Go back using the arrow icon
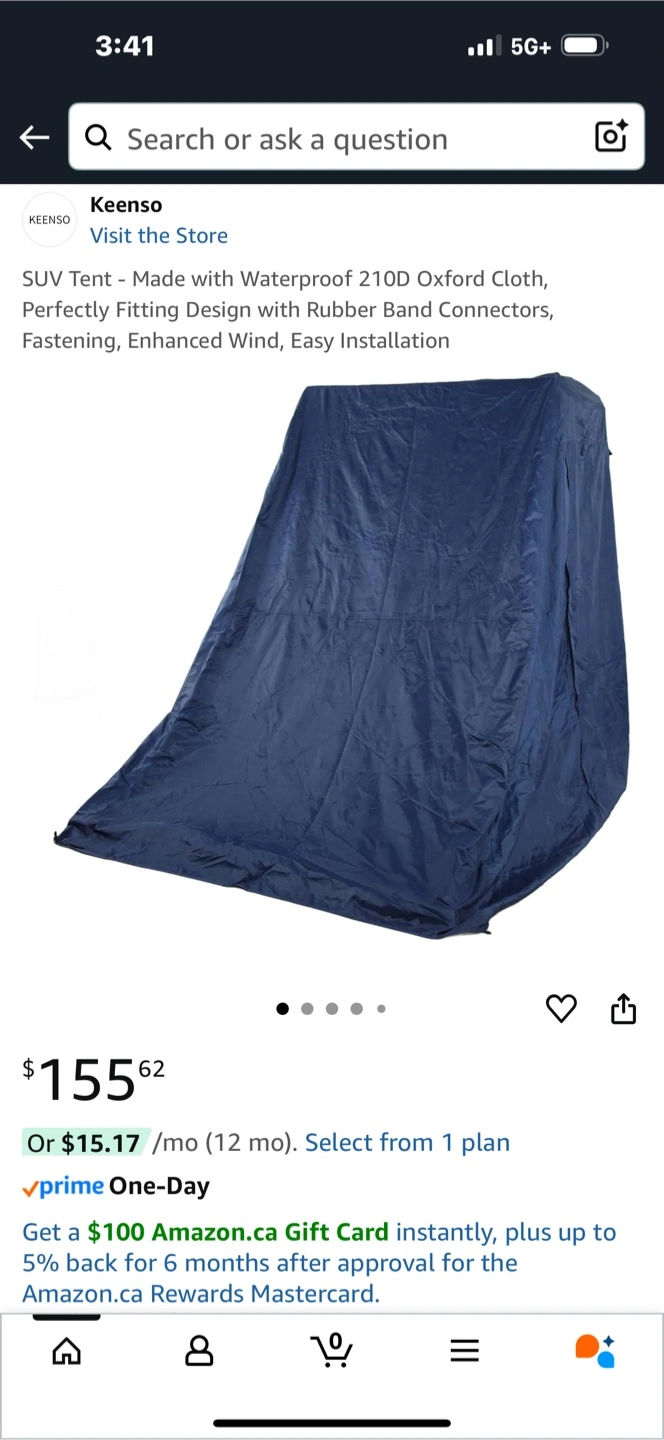664x1440 pixels. point(35,138)
